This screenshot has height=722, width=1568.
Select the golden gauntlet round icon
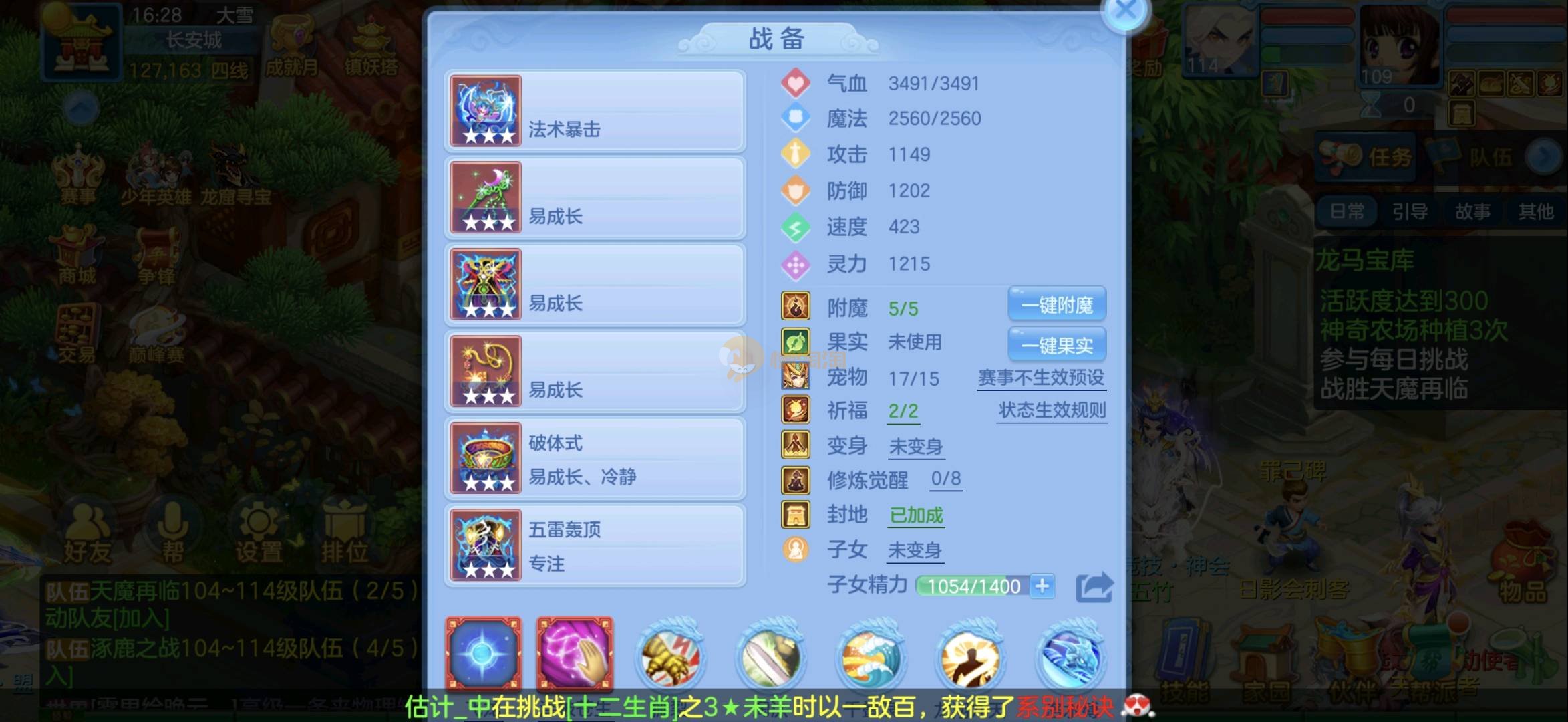[x=670, y=657]
